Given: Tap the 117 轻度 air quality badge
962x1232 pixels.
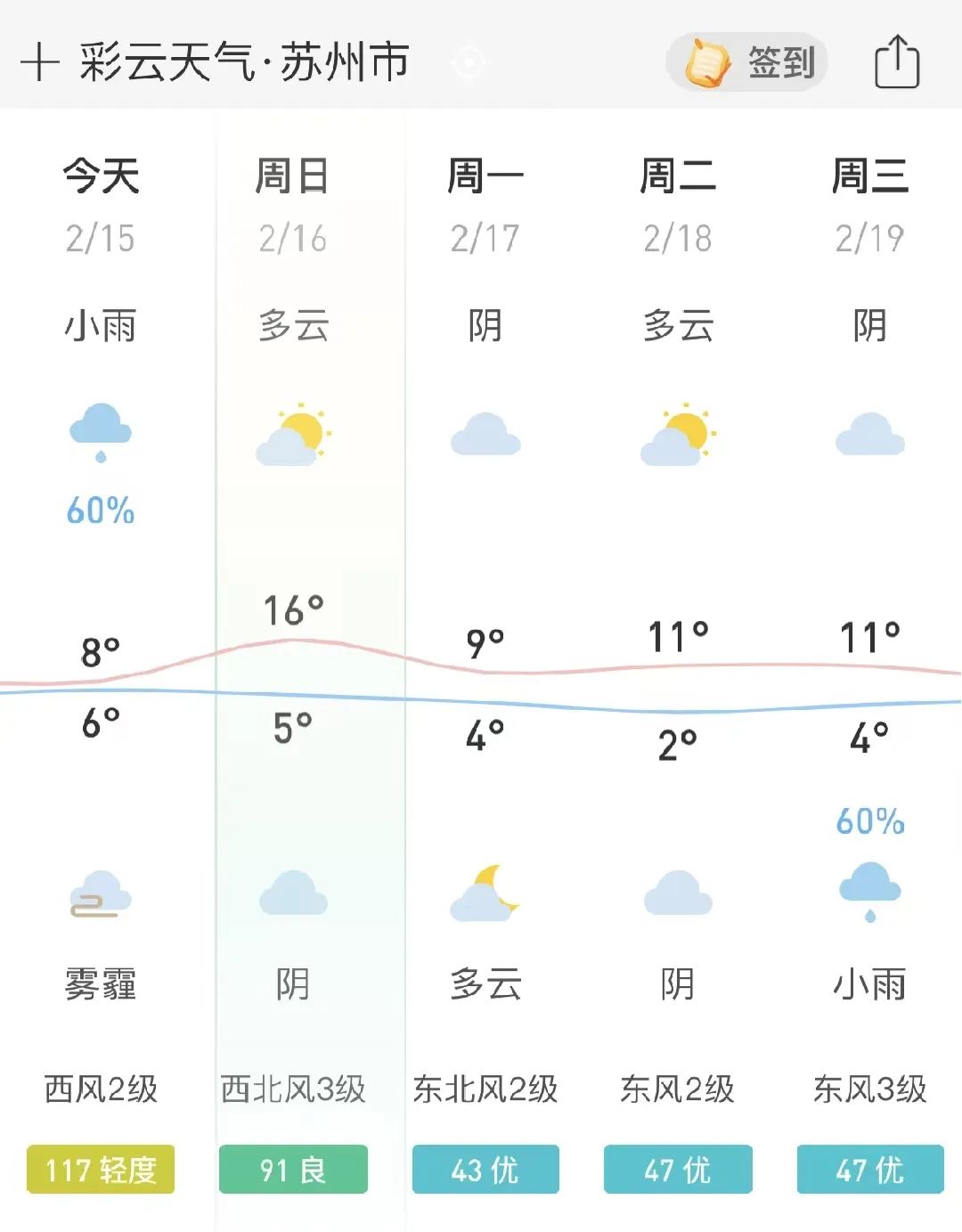Looking at the screenshot, I should tap(101, 1169).
